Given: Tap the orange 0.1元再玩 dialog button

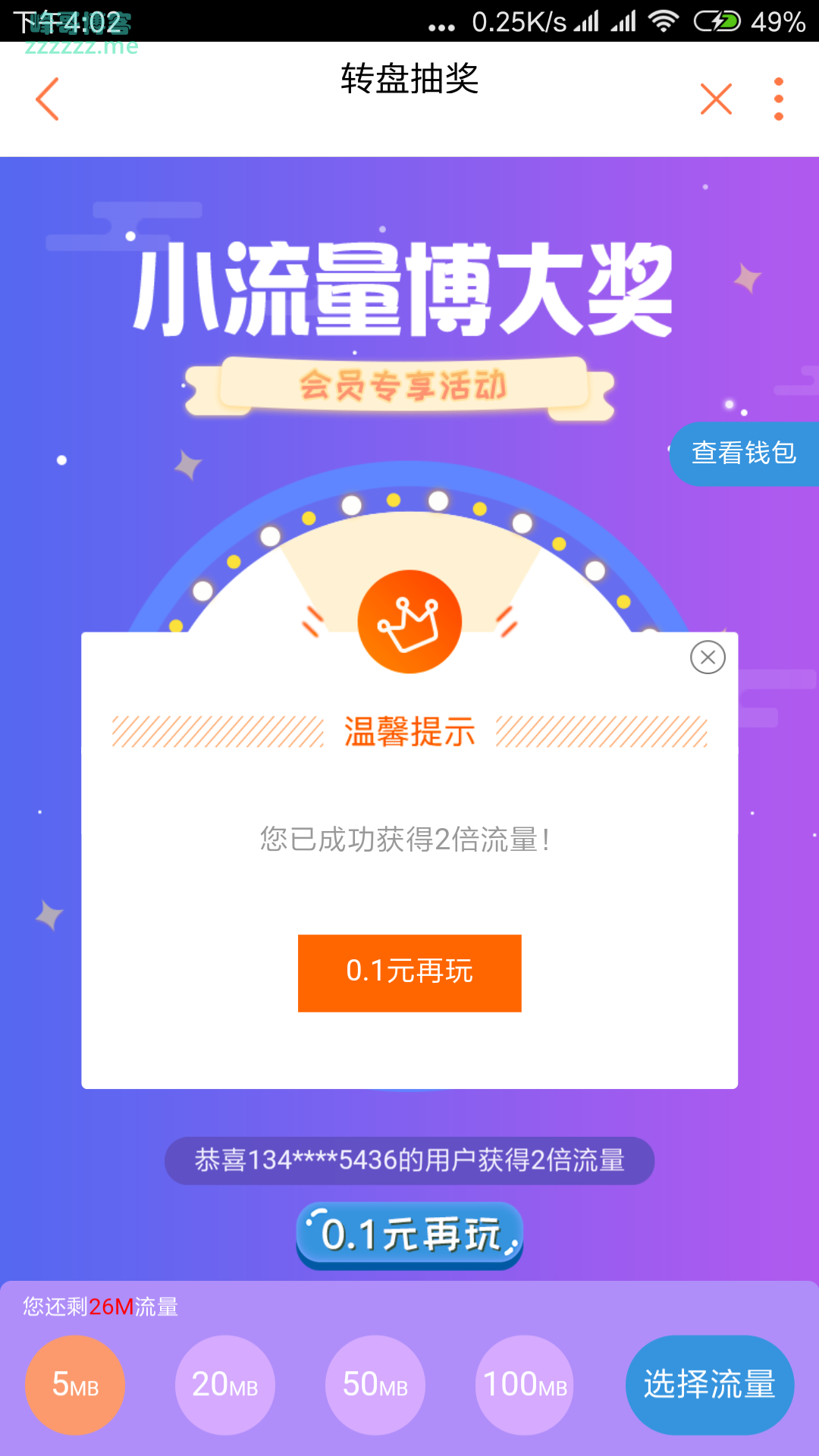Looking at the screenshot, I should tap(409, 972).
